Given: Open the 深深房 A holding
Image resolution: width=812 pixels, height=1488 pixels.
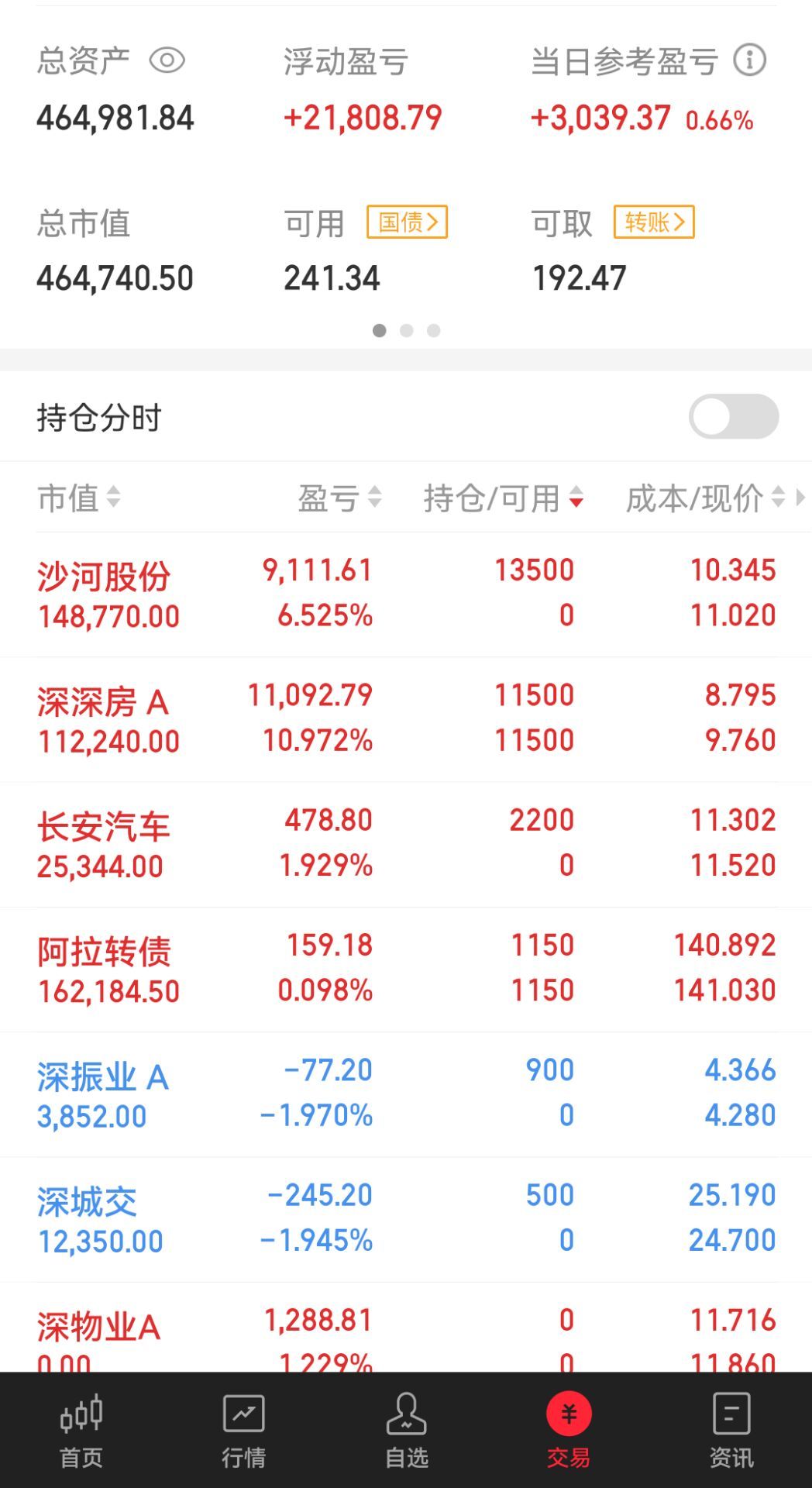Looking at the screenshot, I should pyautogui.click(x=406, y=720).
